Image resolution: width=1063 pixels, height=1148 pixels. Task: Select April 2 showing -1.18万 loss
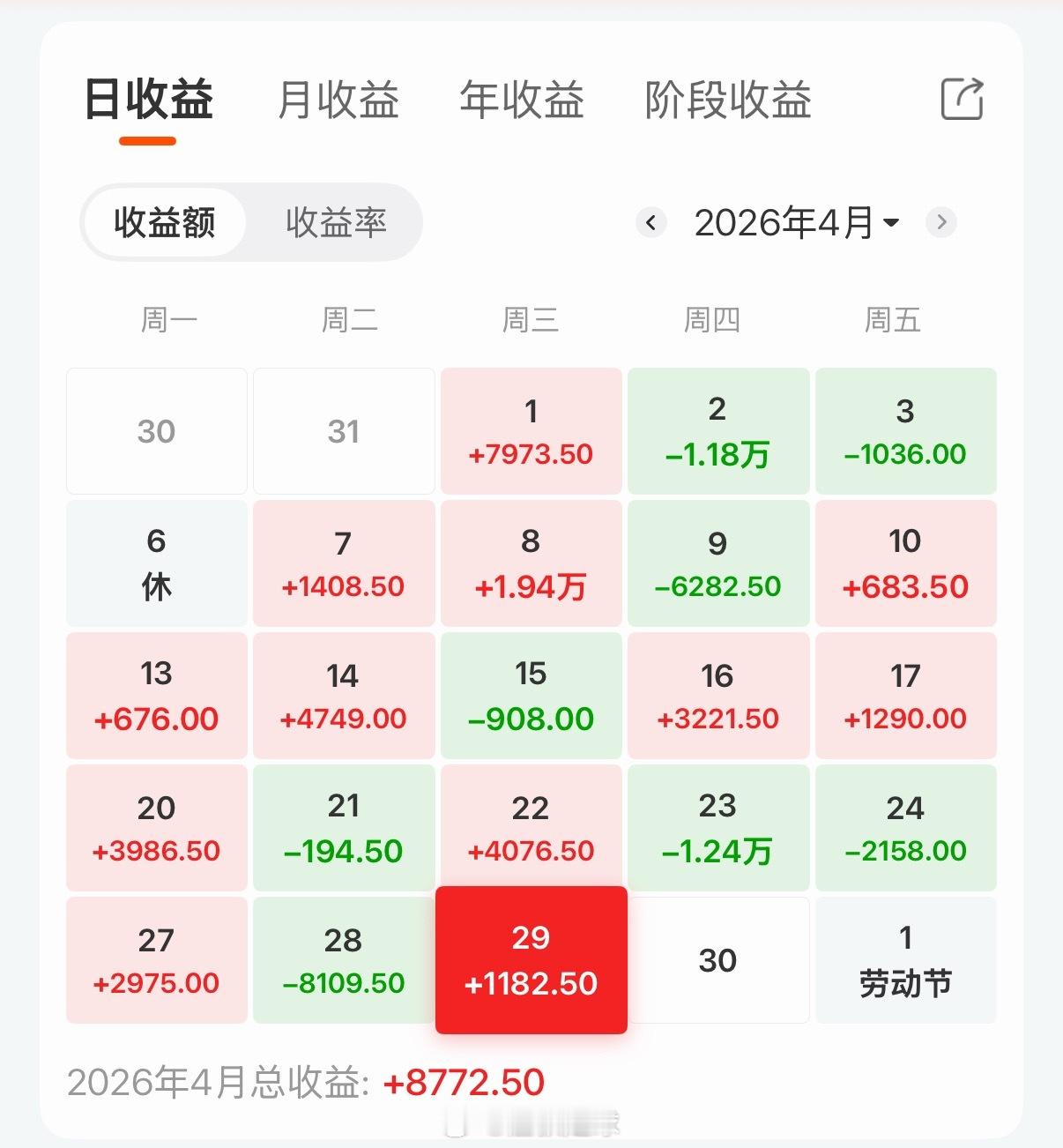(717, 430)
